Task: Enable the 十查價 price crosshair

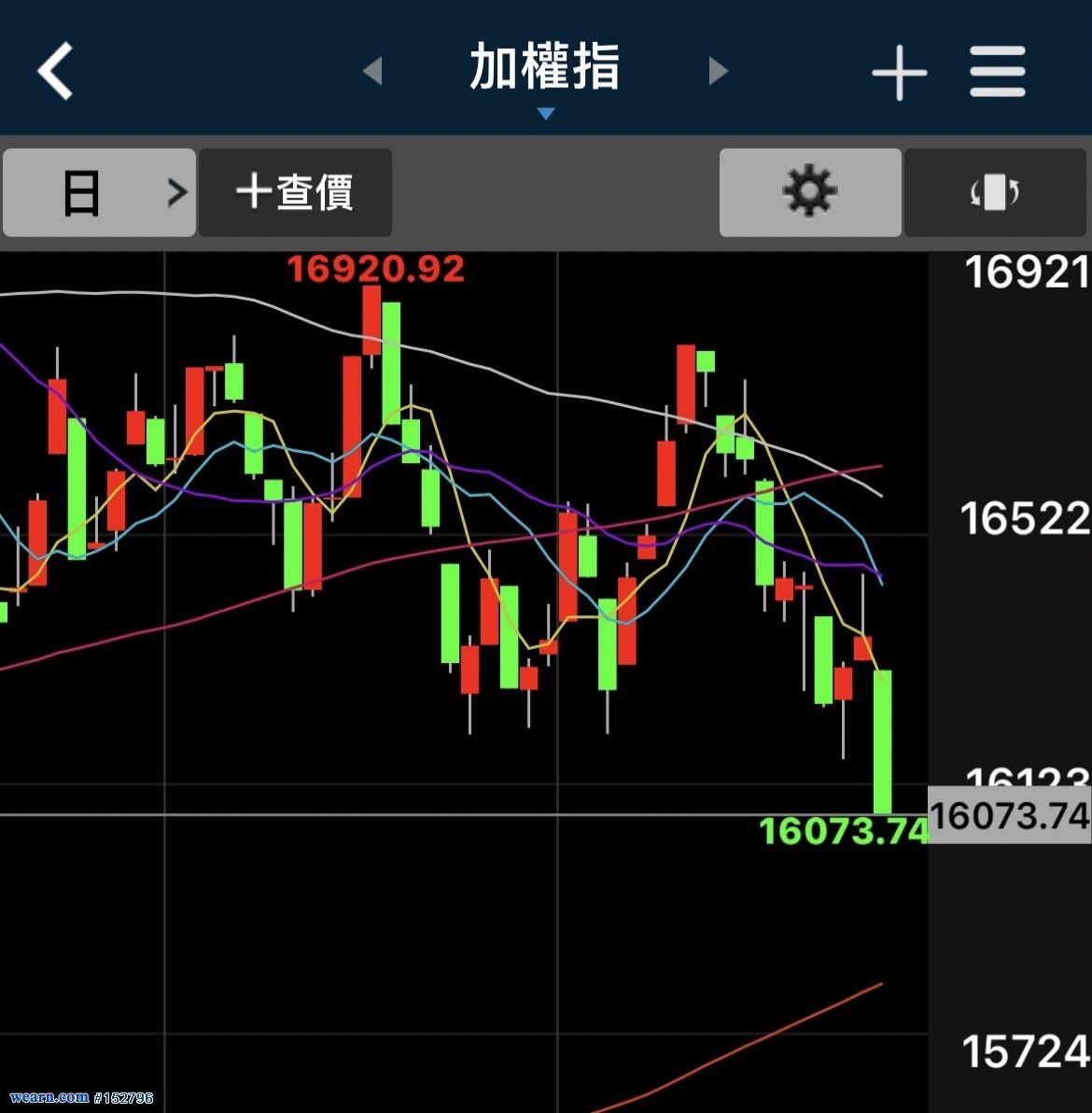Action: pos(295,192)
